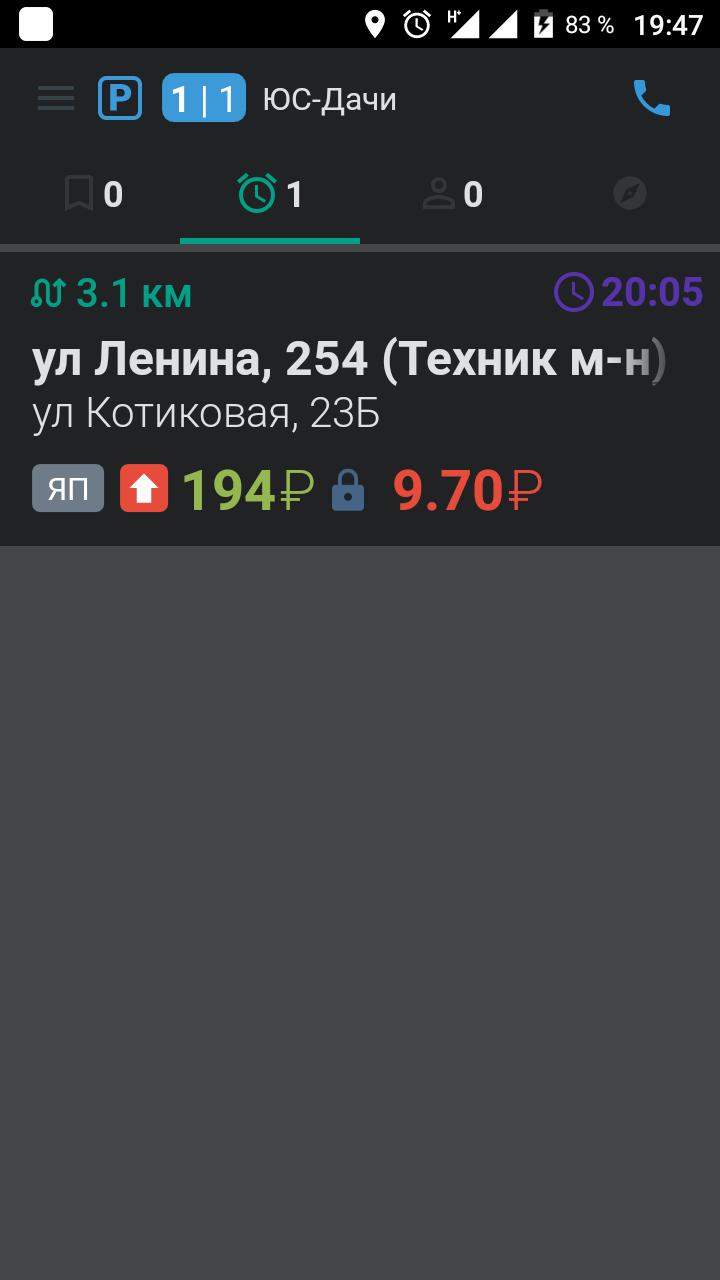Screen dimensions: 720x1280
Task: Tap the 1 | 1 queue badge
Action: coord(204,98)
